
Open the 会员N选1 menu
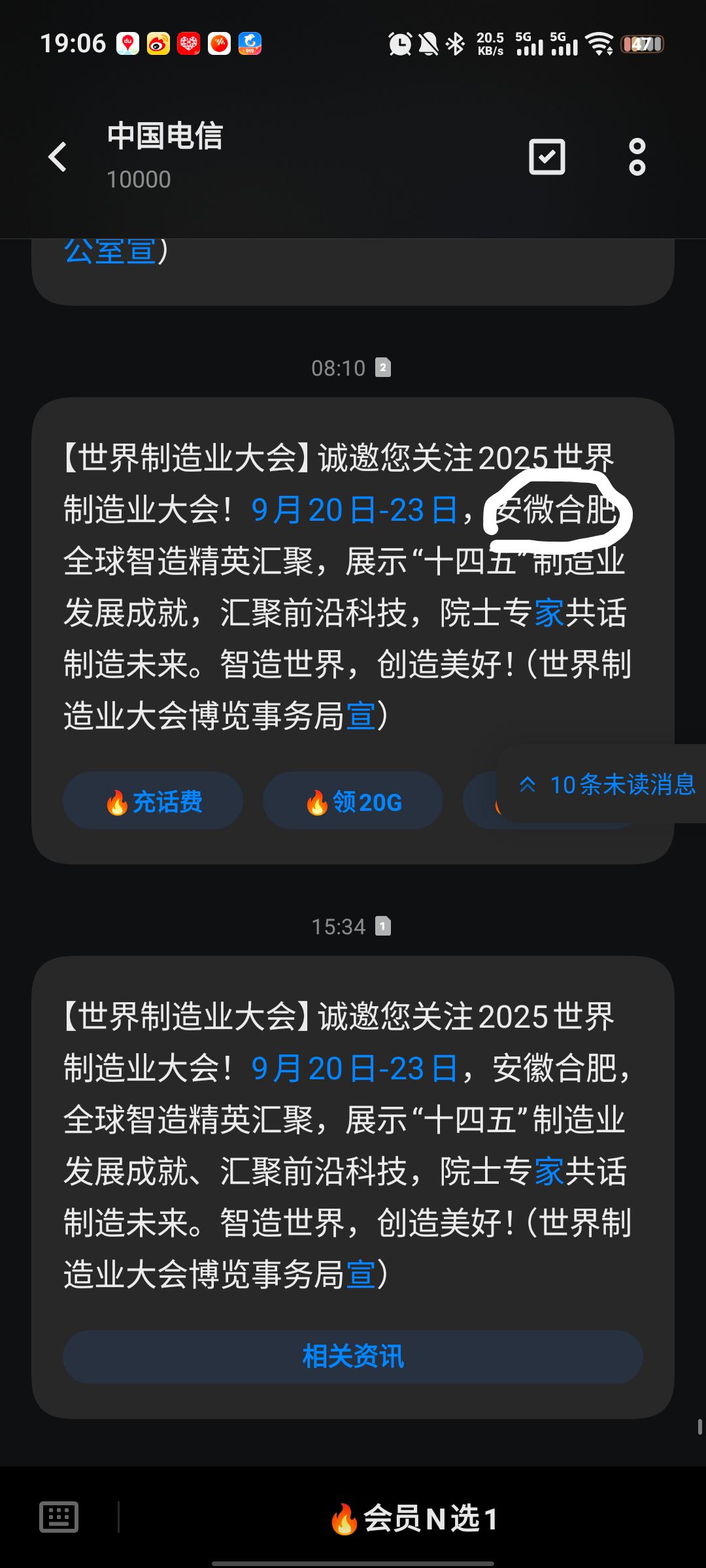point(414,1518)
